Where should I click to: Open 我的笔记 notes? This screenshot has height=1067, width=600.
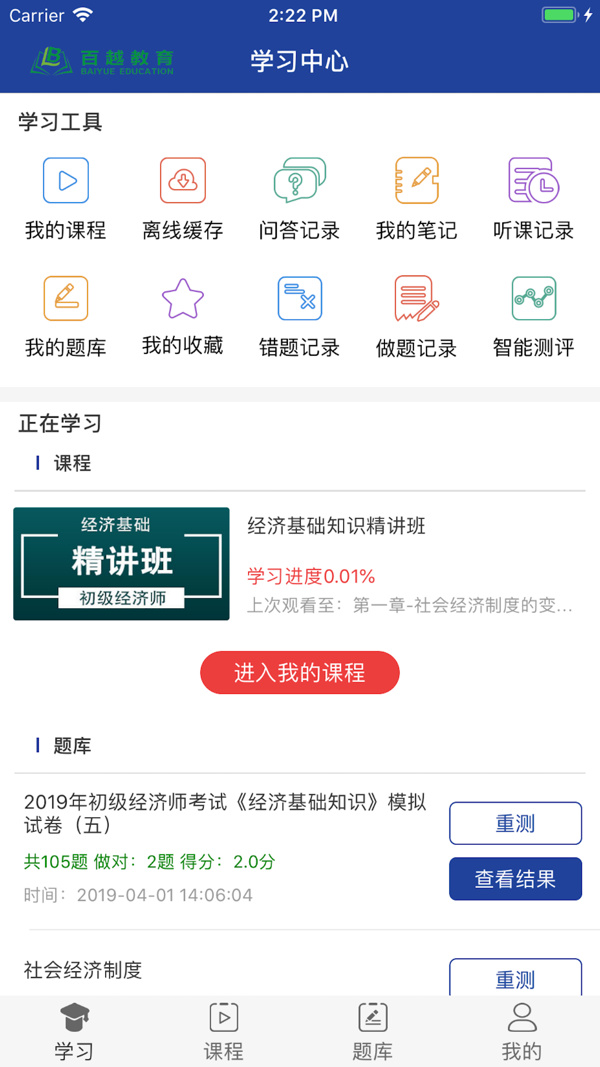416,199
